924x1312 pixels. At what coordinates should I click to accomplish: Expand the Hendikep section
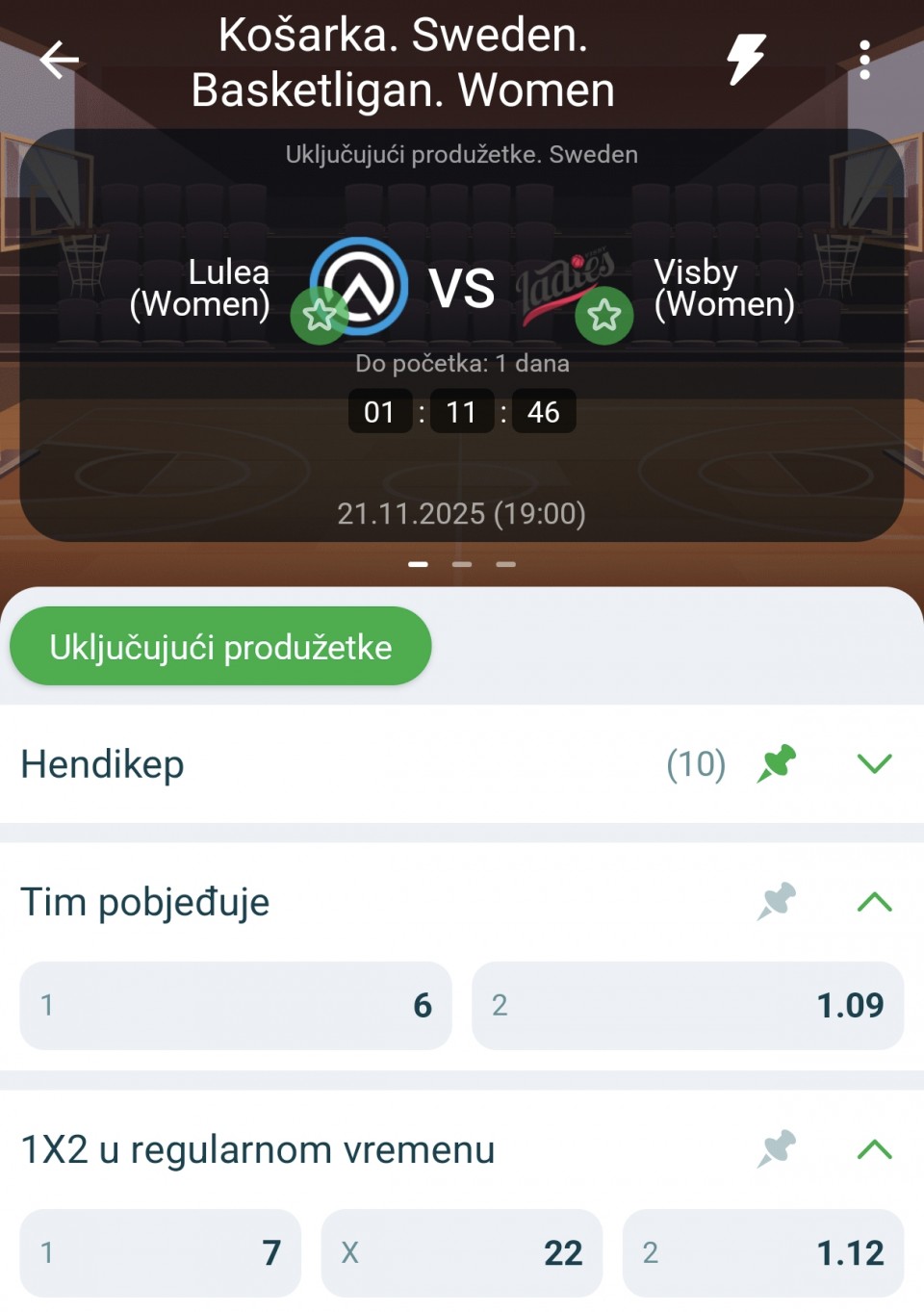point(874,764)
